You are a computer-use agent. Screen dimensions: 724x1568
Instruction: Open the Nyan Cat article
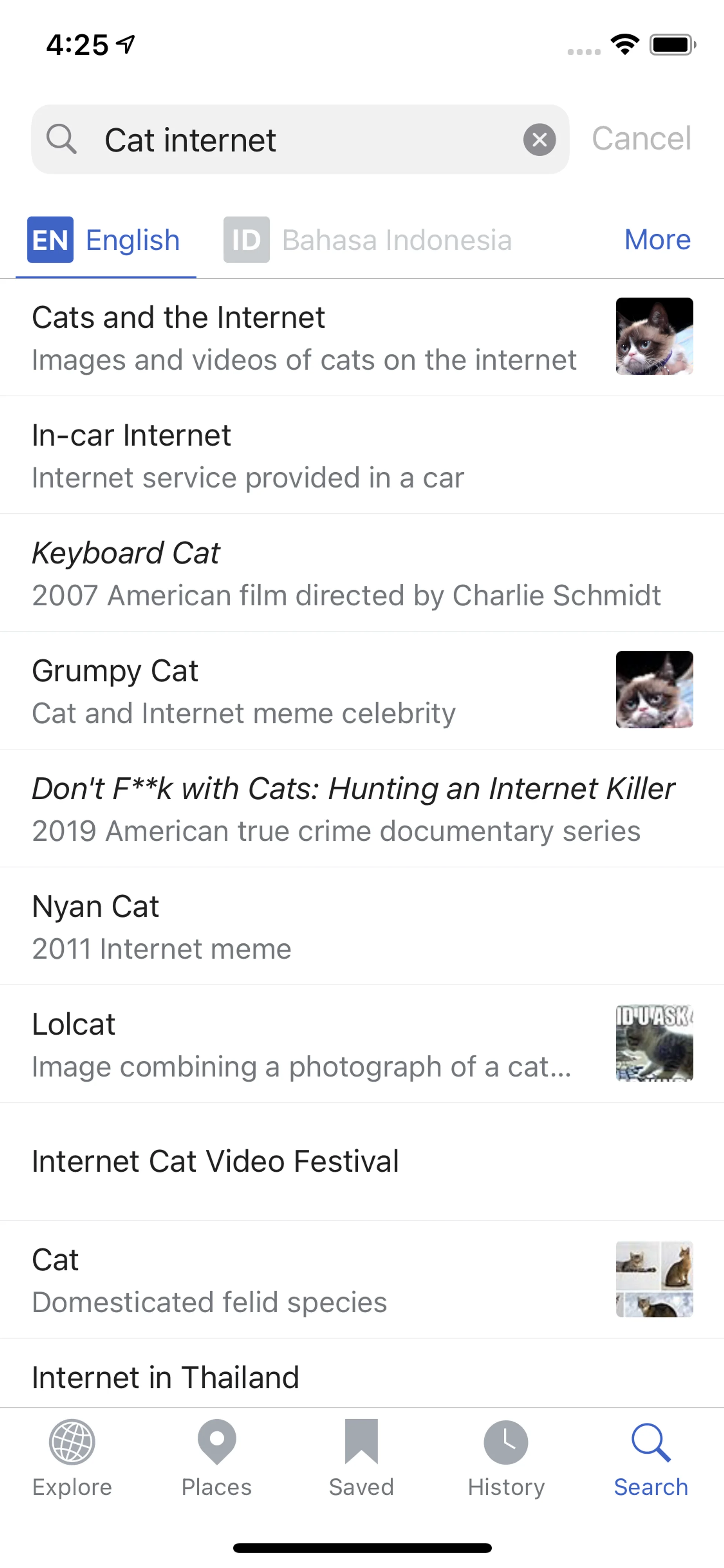[x=304, y=926]
